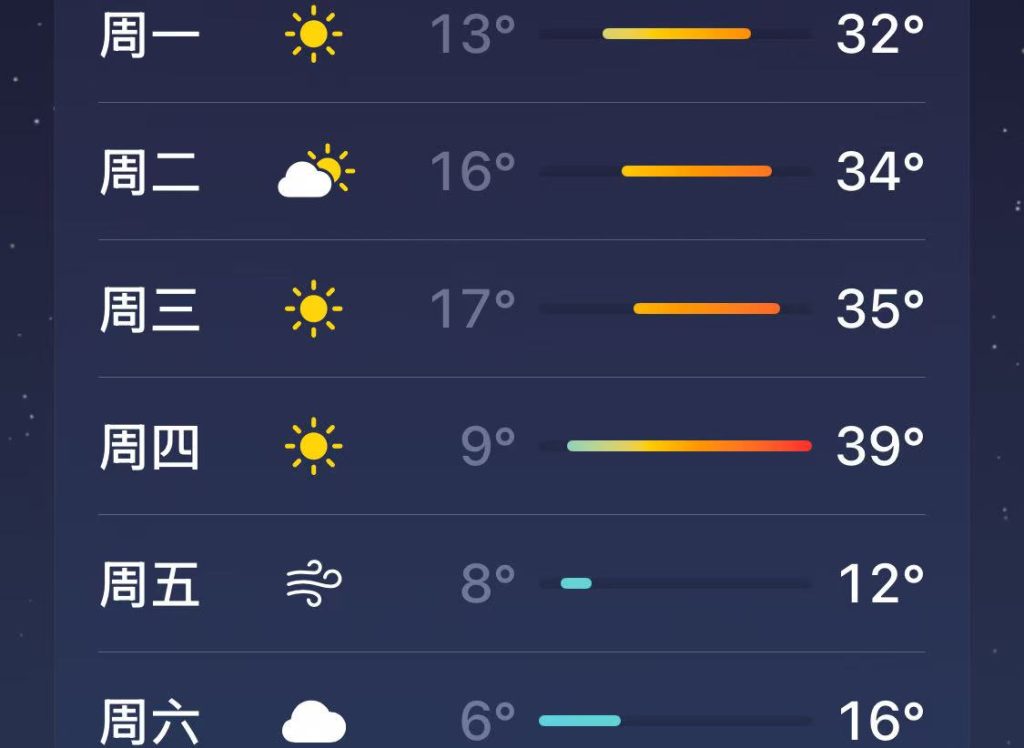Image resolution: width=1024 pixels, height=748 pixels.
Task: Select the 周四 row with 39° high
Action: point(511,446)
